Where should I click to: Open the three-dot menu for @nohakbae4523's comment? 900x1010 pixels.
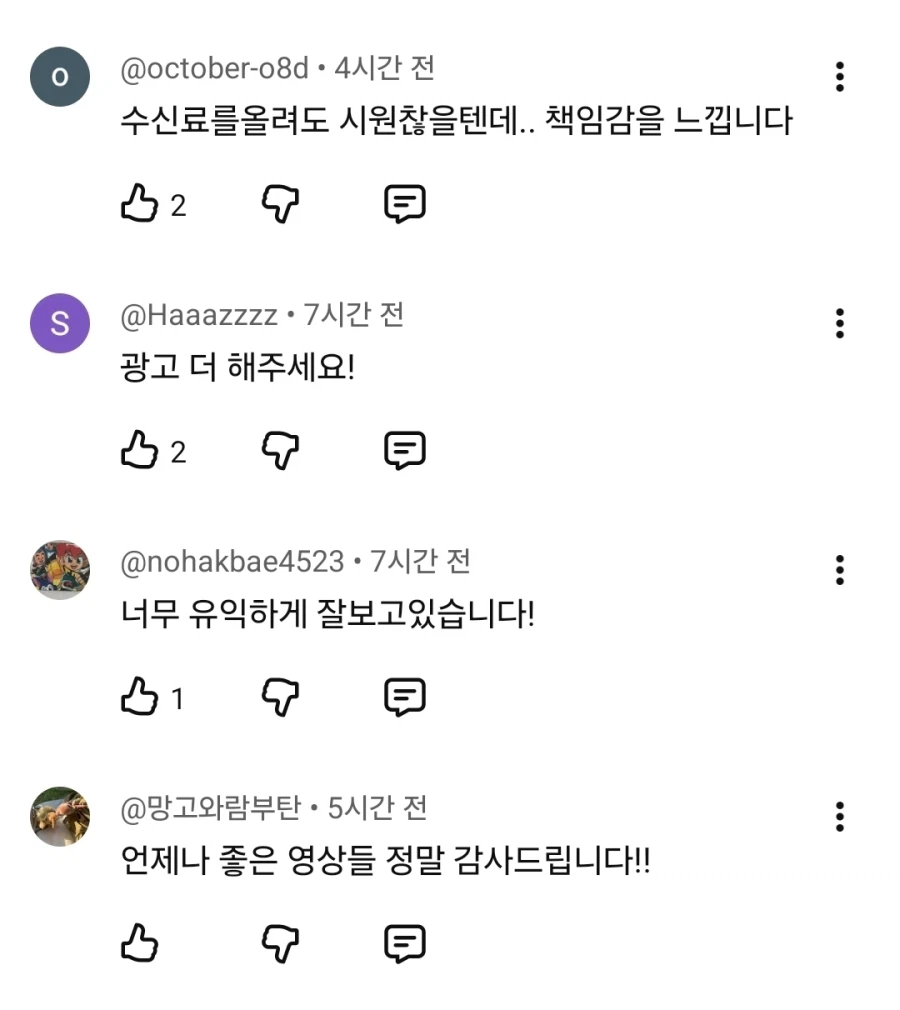(x=839, y=569)
